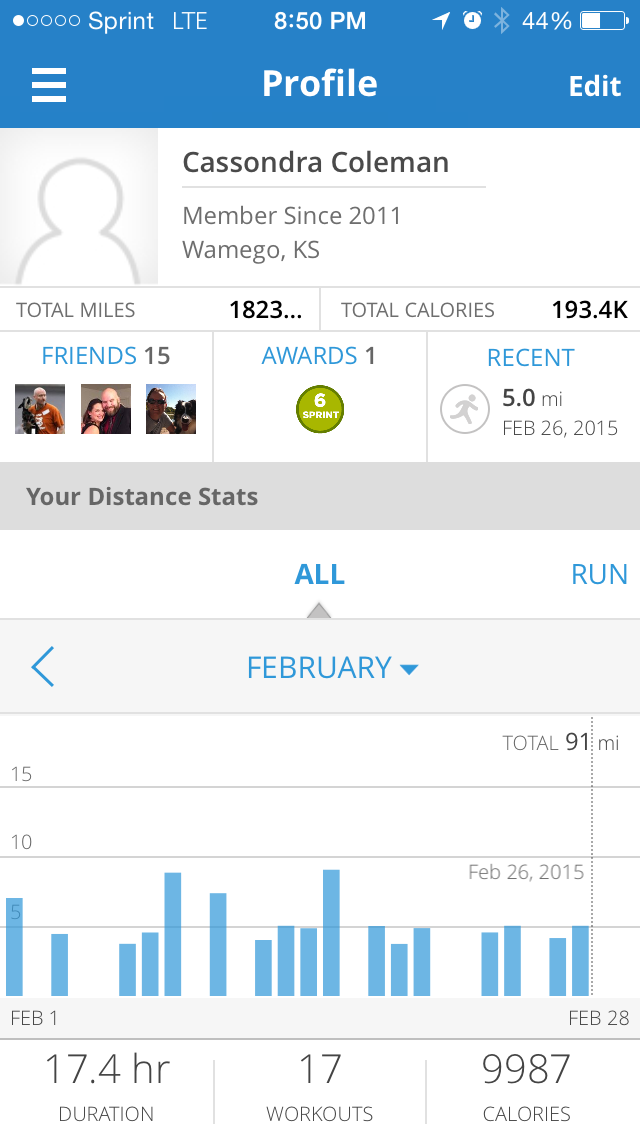Open the recent 5.0 mi run
The height and width of the screenshot is (1136, 640).
point(534,398)
